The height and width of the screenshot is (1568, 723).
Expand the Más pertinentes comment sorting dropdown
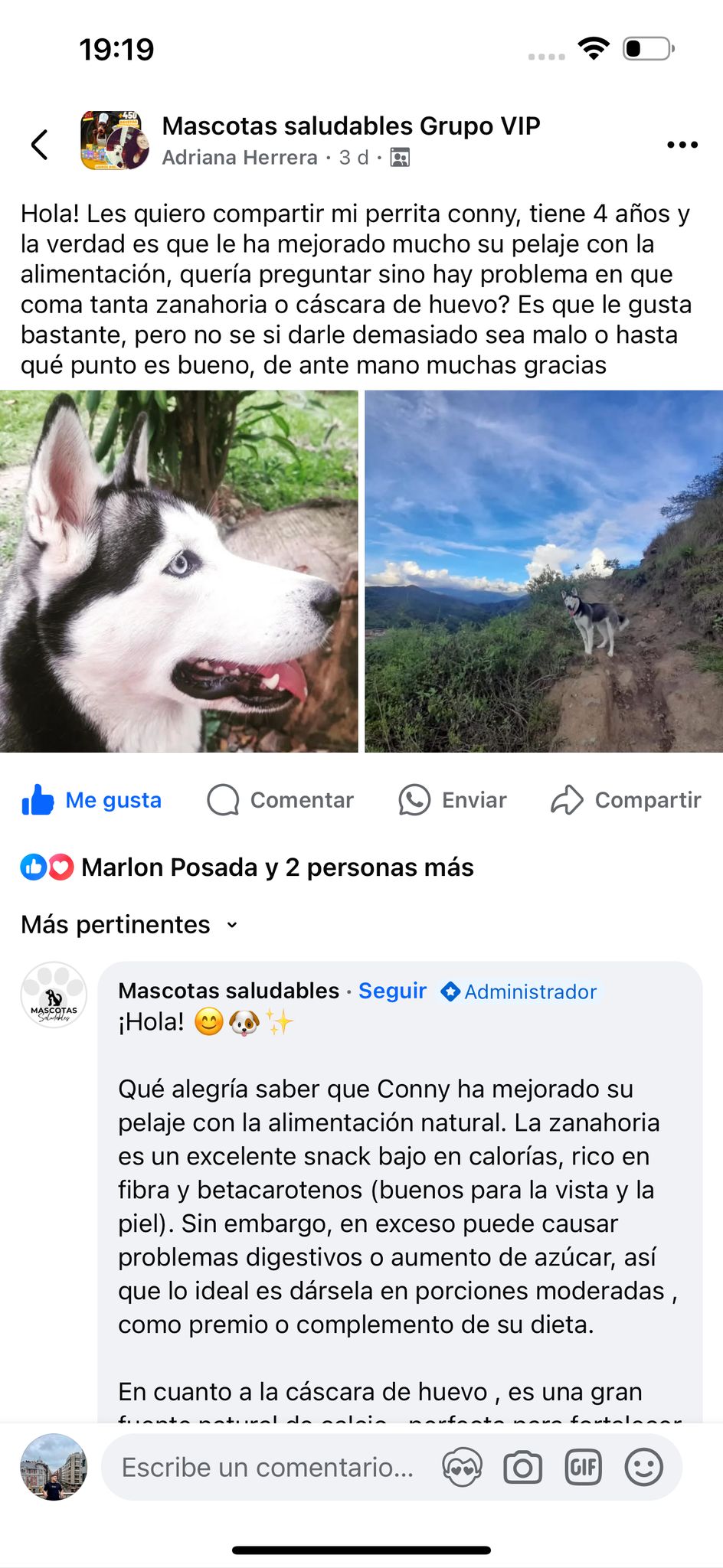click(130, 925)
